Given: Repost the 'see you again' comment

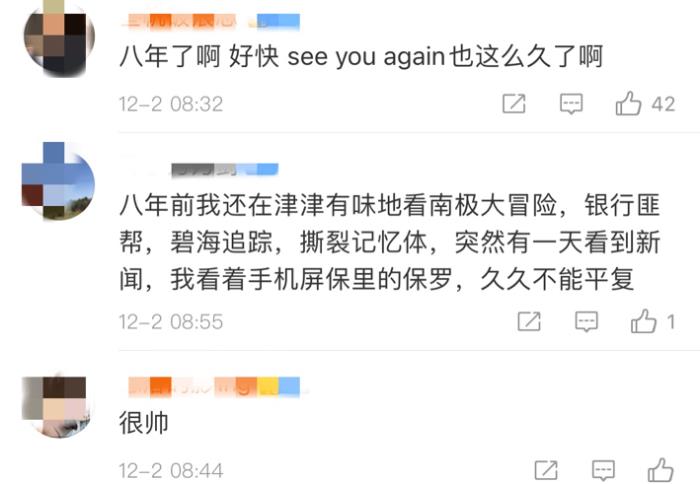Looking at the screenshot, I should (514, 103).
